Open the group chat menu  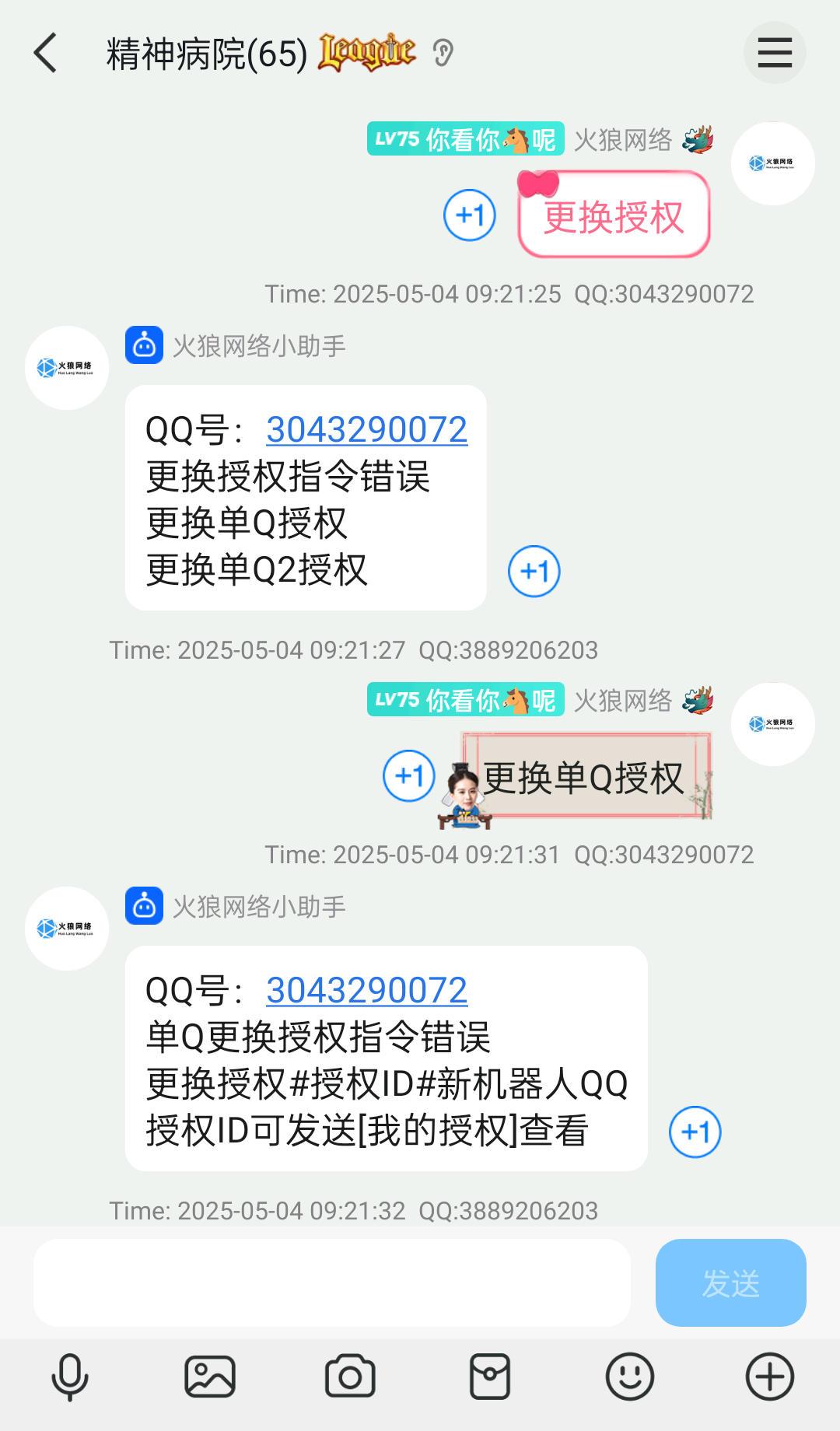(x=774, y=53)
